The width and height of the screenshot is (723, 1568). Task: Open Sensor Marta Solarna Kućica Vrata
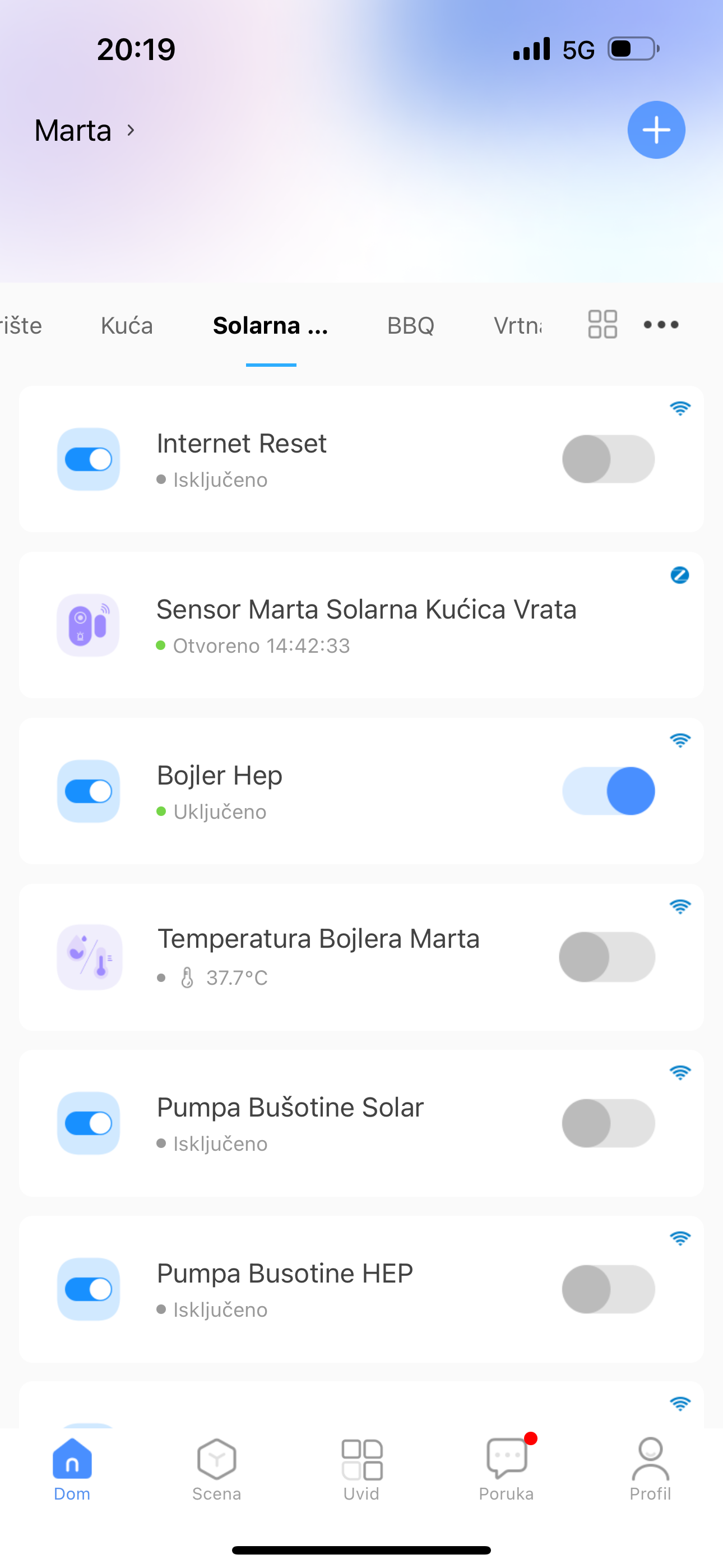coord(361,625)
